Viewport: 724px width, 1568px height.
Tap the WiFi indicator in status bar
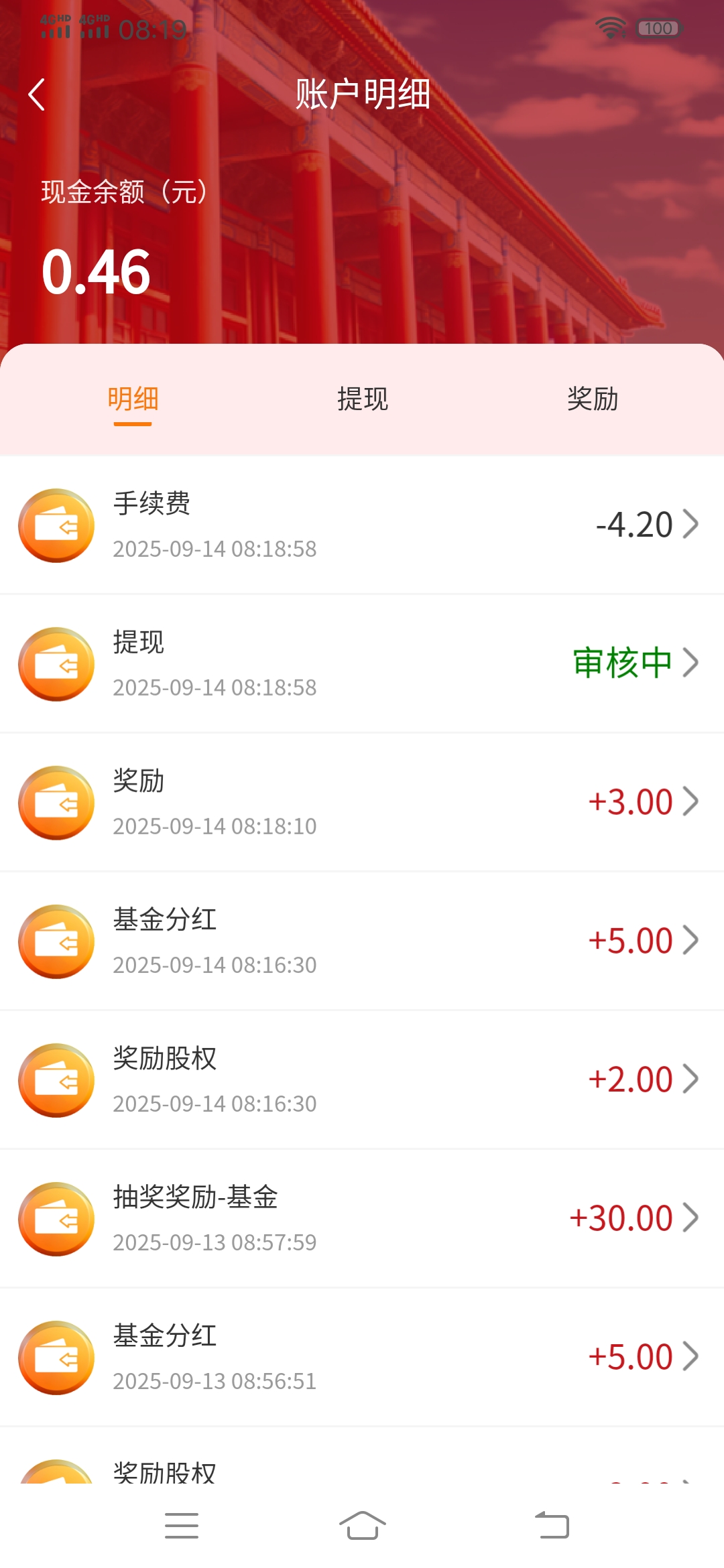[611, 27]
